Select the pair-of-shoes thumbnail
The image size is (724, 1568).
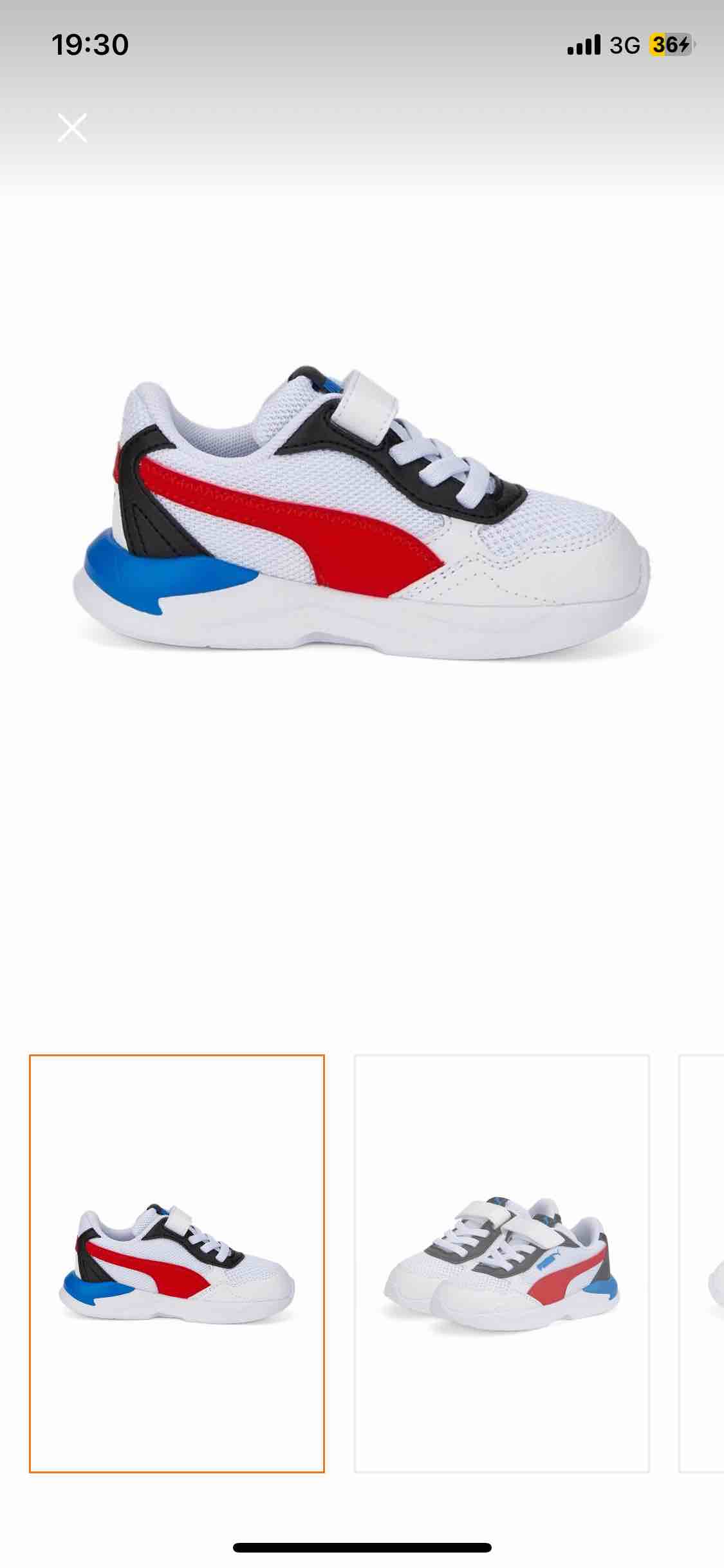tap(502, 1264)
